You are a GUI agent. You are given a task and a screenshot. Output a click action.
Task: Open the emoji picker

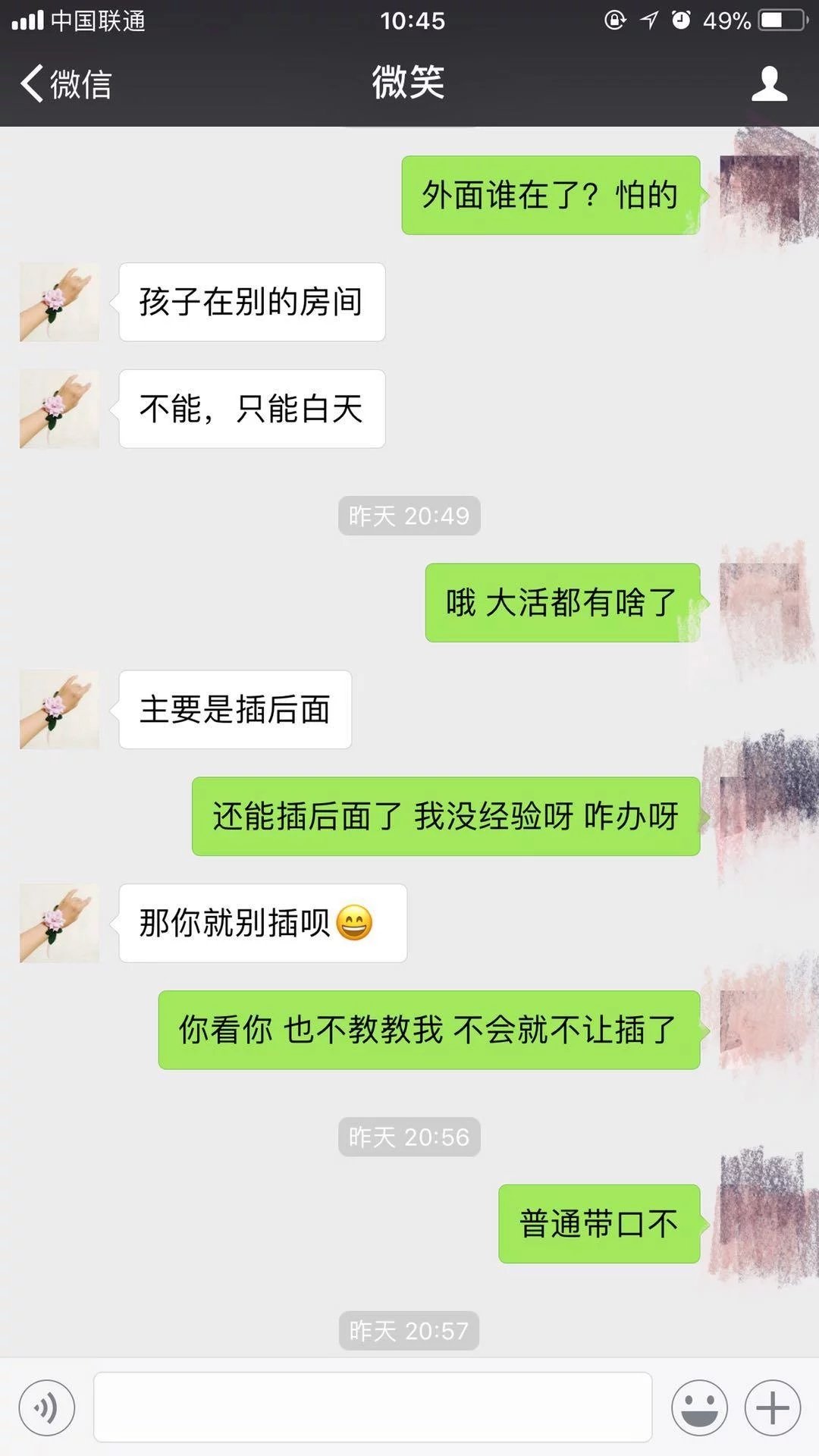tap(698, 1407)
